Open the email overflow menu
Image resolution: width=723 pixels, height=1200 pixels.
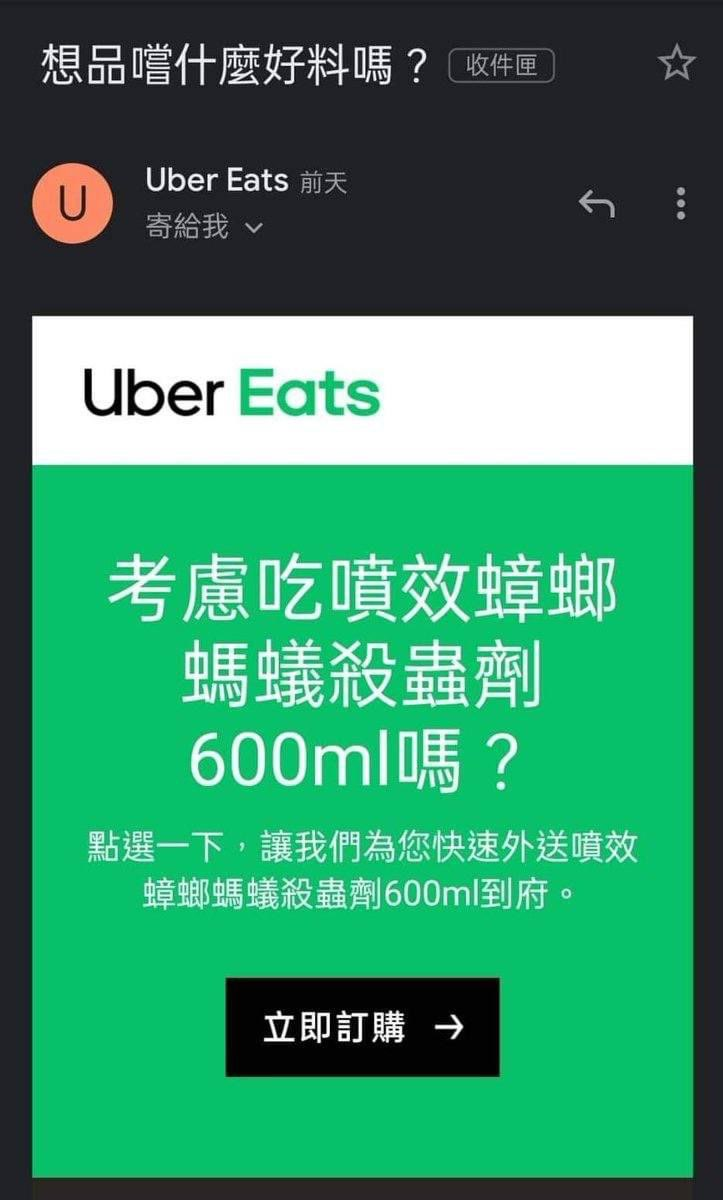pyautogui.click(x=681, y=203)
